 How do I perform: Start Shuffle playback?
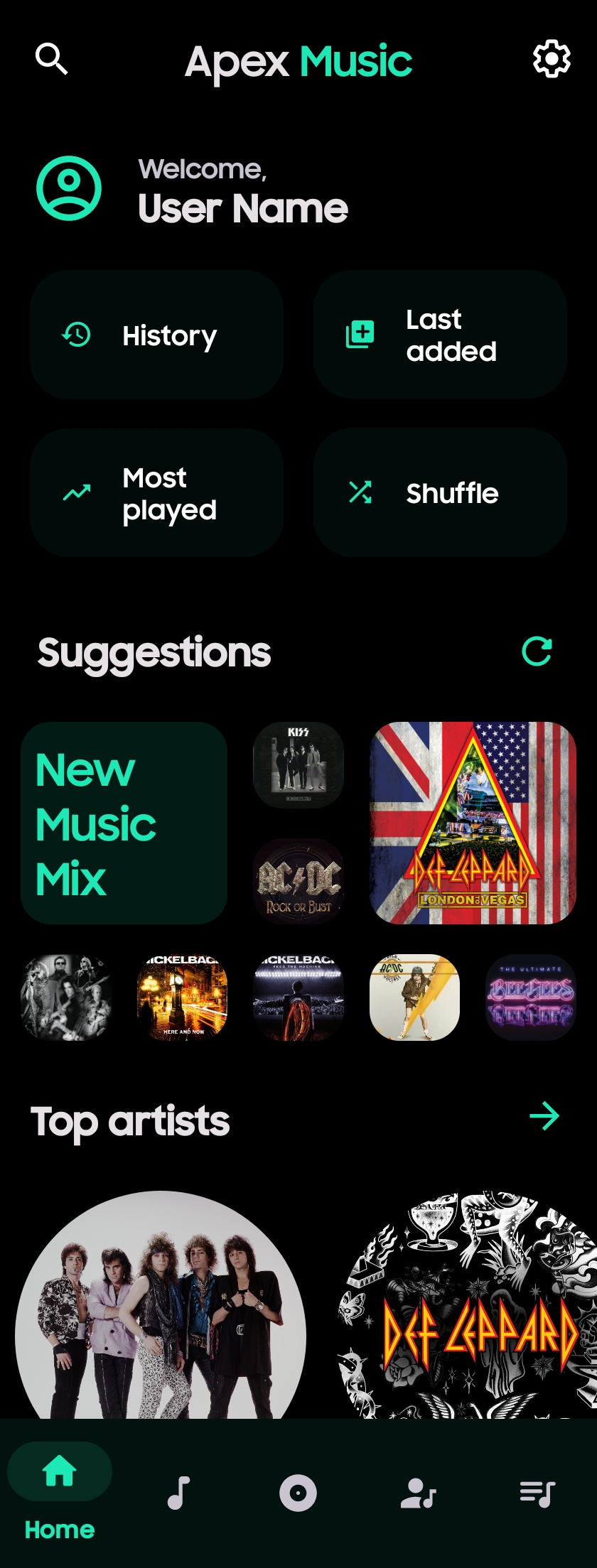439,493
